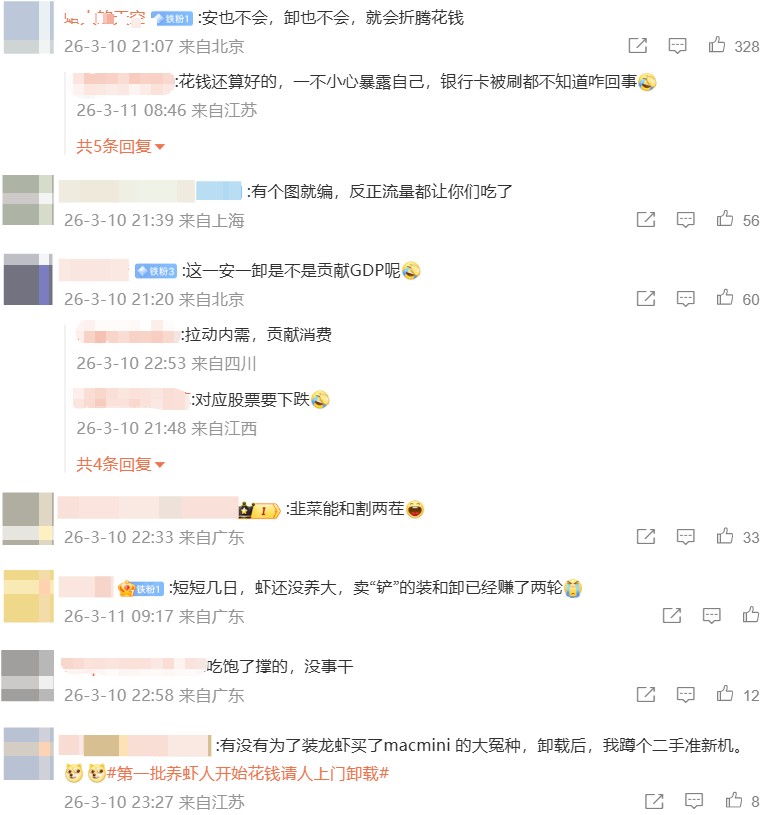Like the macmini comment from 江苏
Screen dimensions: 771x815
[x=733, y=801]
